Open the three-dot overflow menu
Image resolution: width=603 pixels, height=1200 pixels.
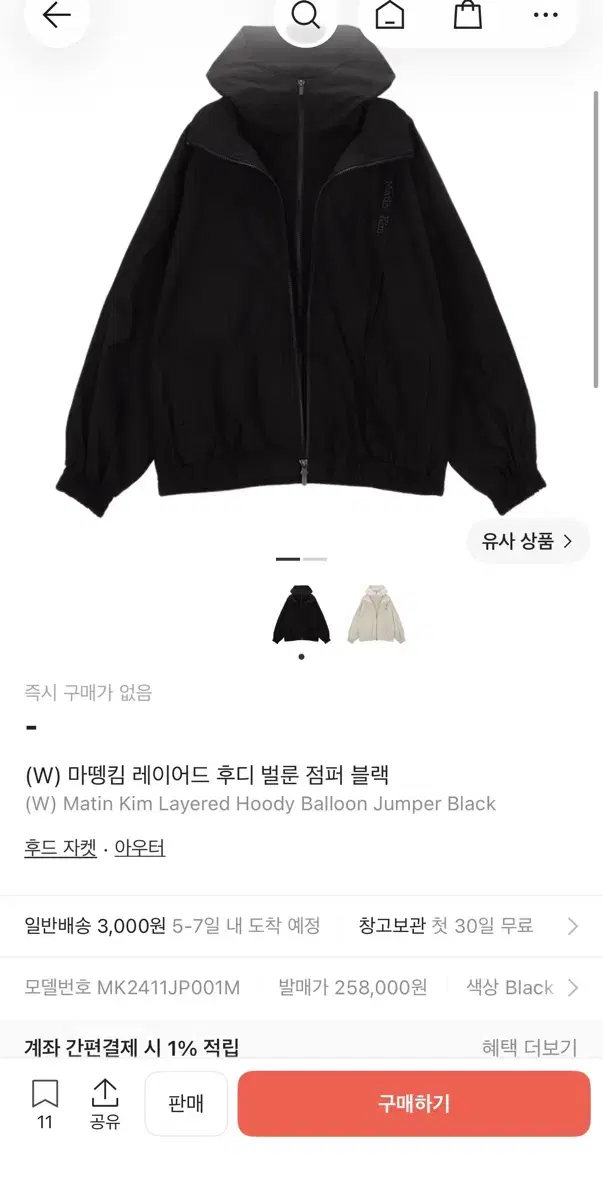[546, 15]
